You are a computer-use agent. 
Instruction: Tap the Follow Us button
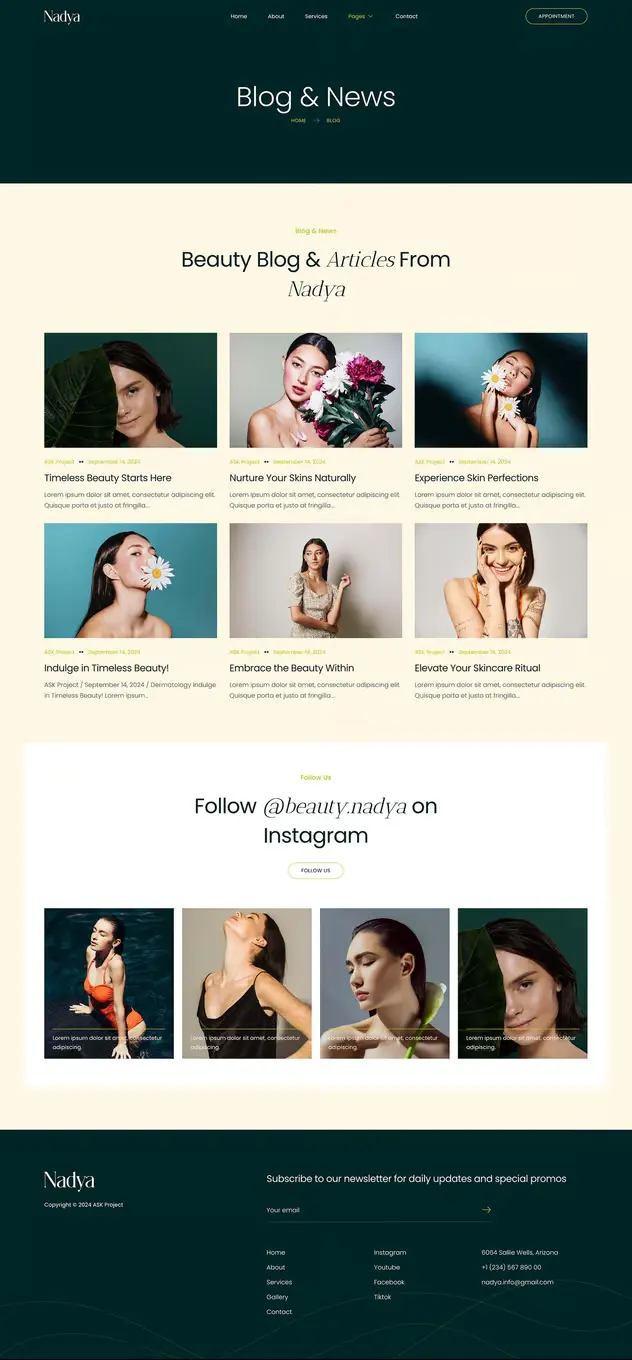(315, 870)
